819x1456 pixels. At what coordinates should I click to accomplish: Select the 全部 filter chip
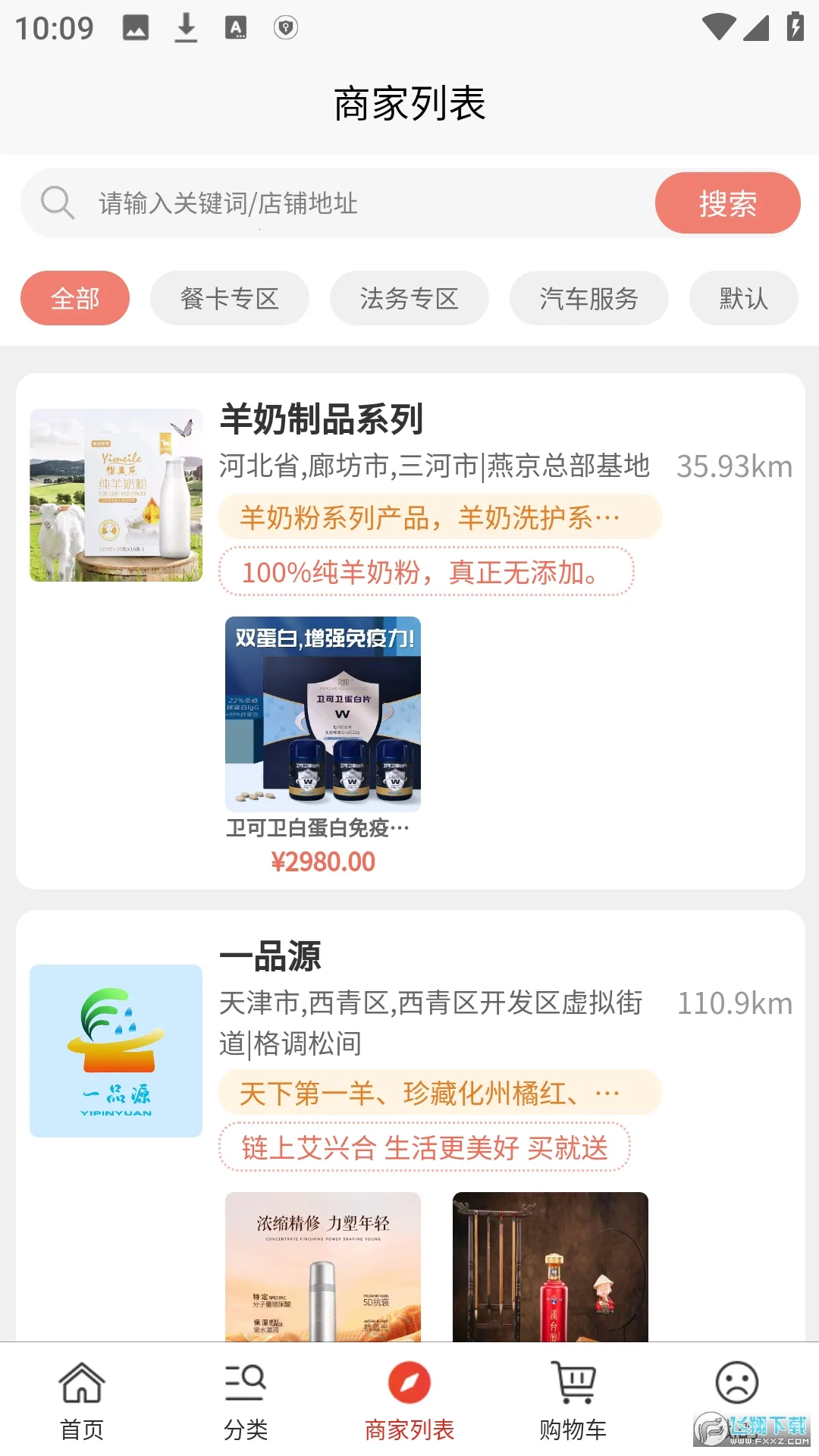(75, 298)
